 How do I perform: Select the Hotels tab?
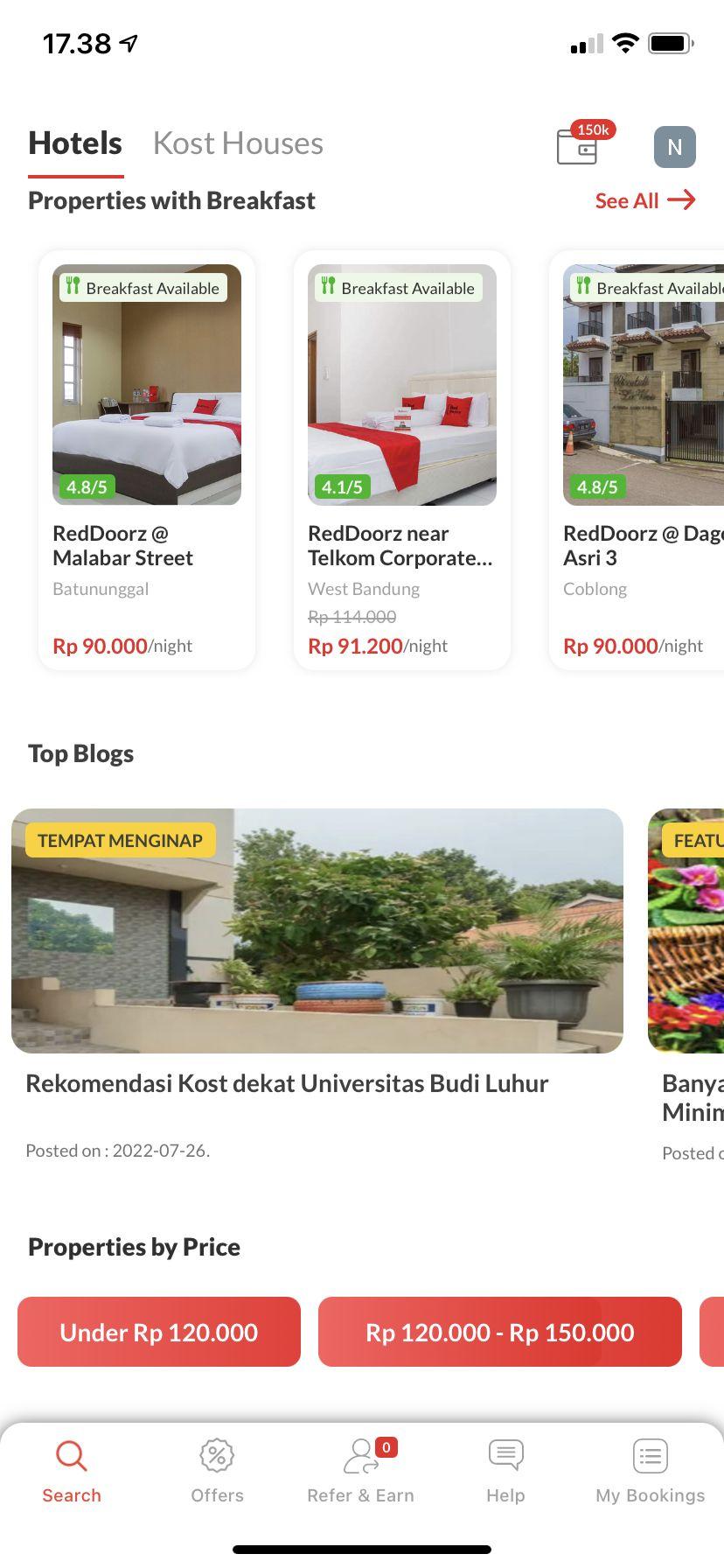(x=75, y=143)
